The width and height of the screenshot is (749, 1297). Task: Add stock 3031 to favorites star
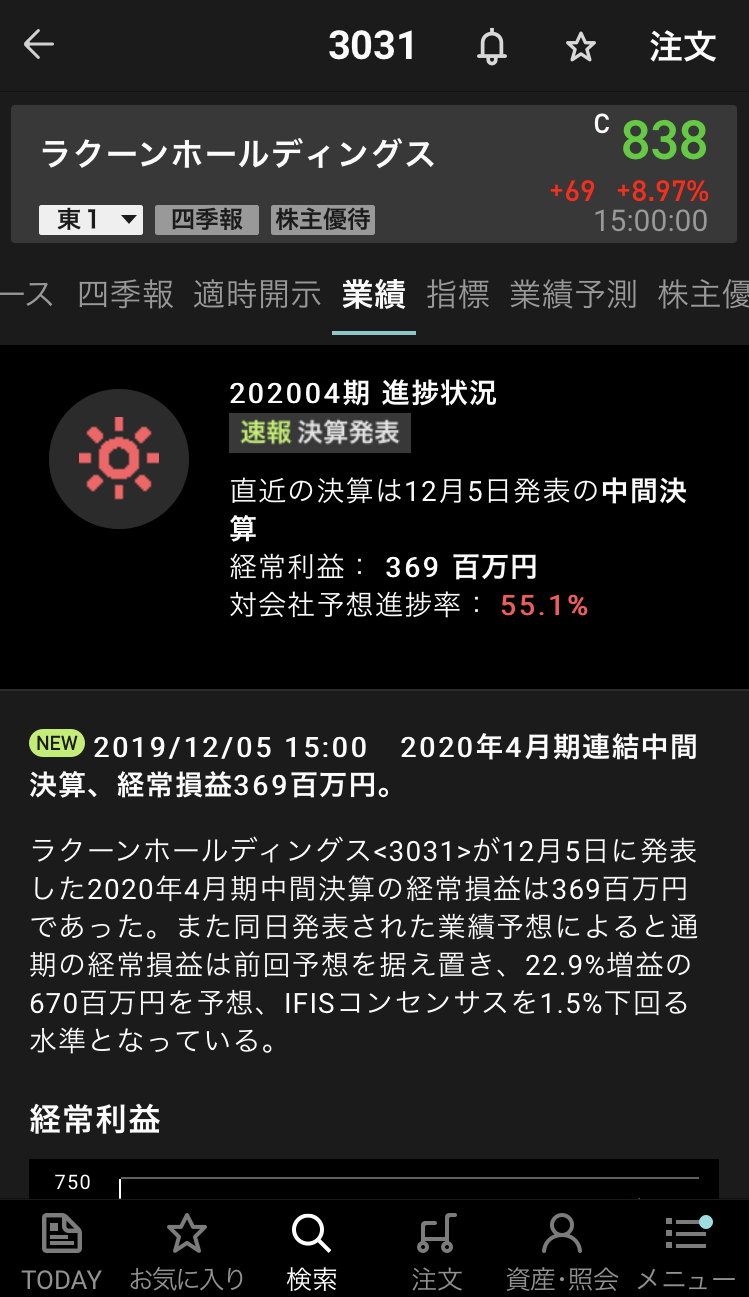click(x=581, y=46)
